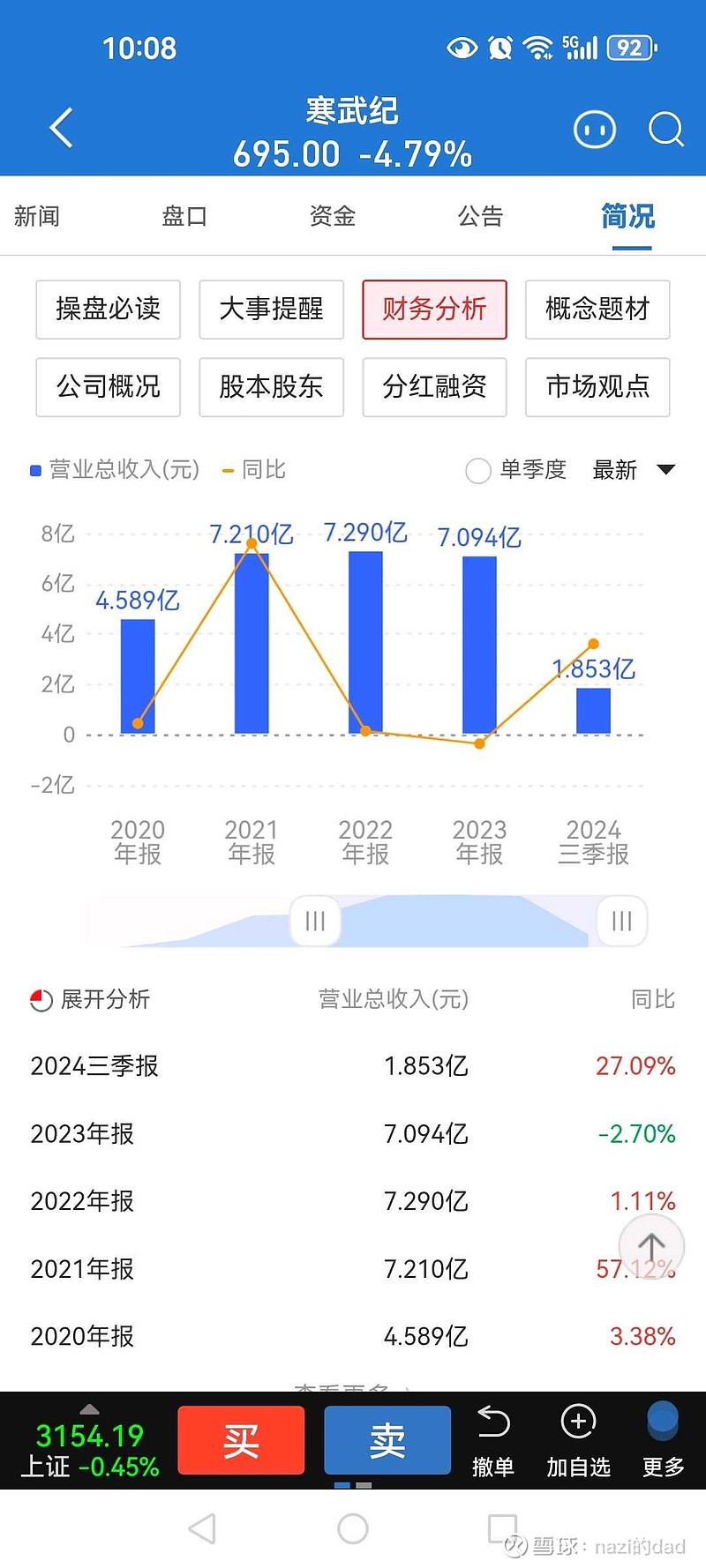This screenshot has width=706, height=1568.
Task: Tap the face/more options icon beside search
Action: pos(595,129)
